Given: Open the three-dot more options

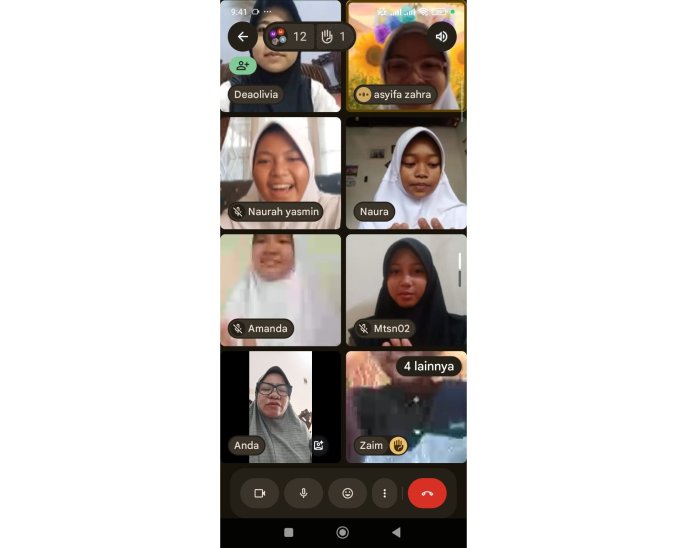Looking at the screenshot, I should coord(385,493).
